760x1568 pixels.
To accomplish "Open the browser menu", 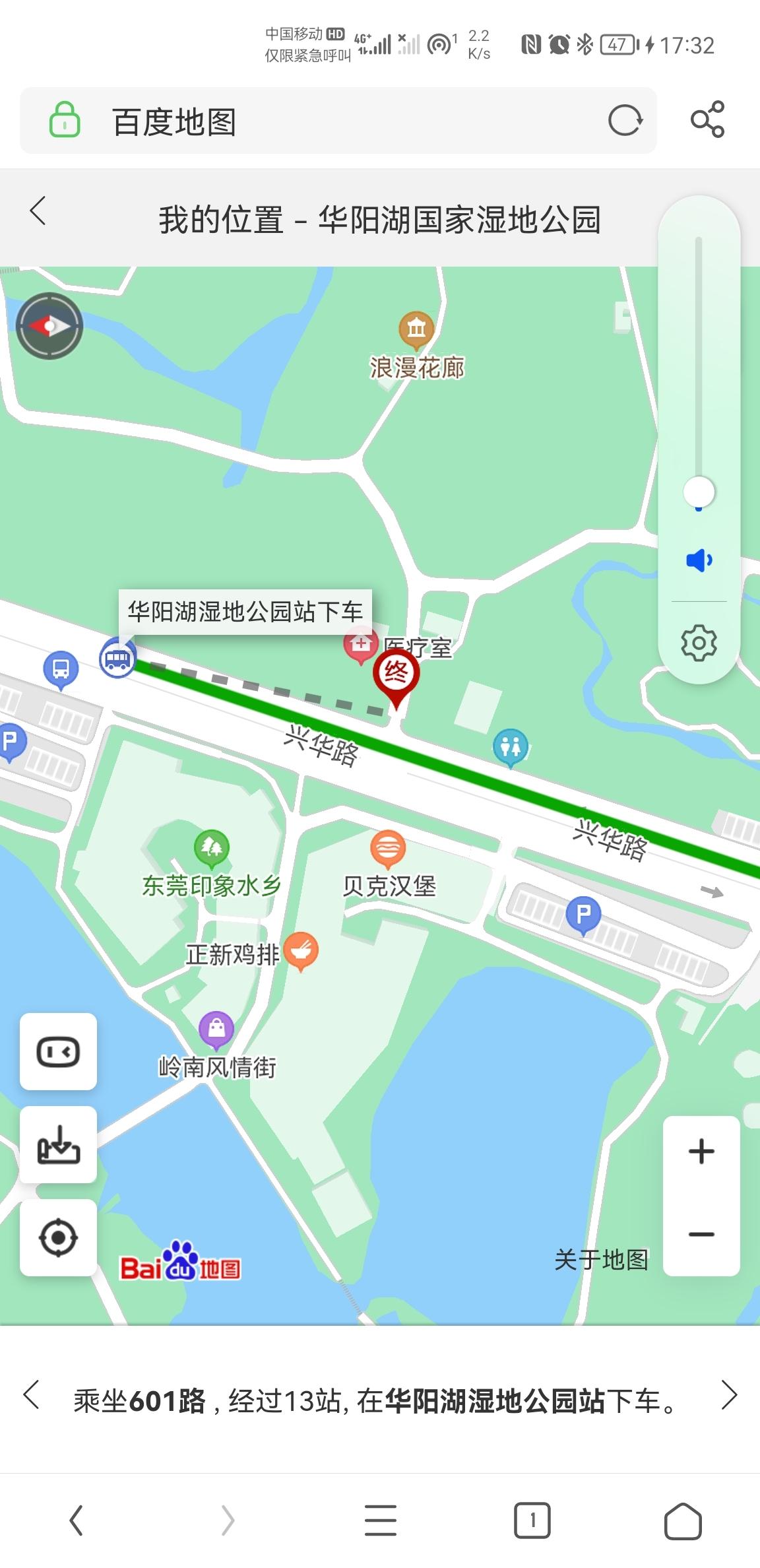I will coord(381,1520).
